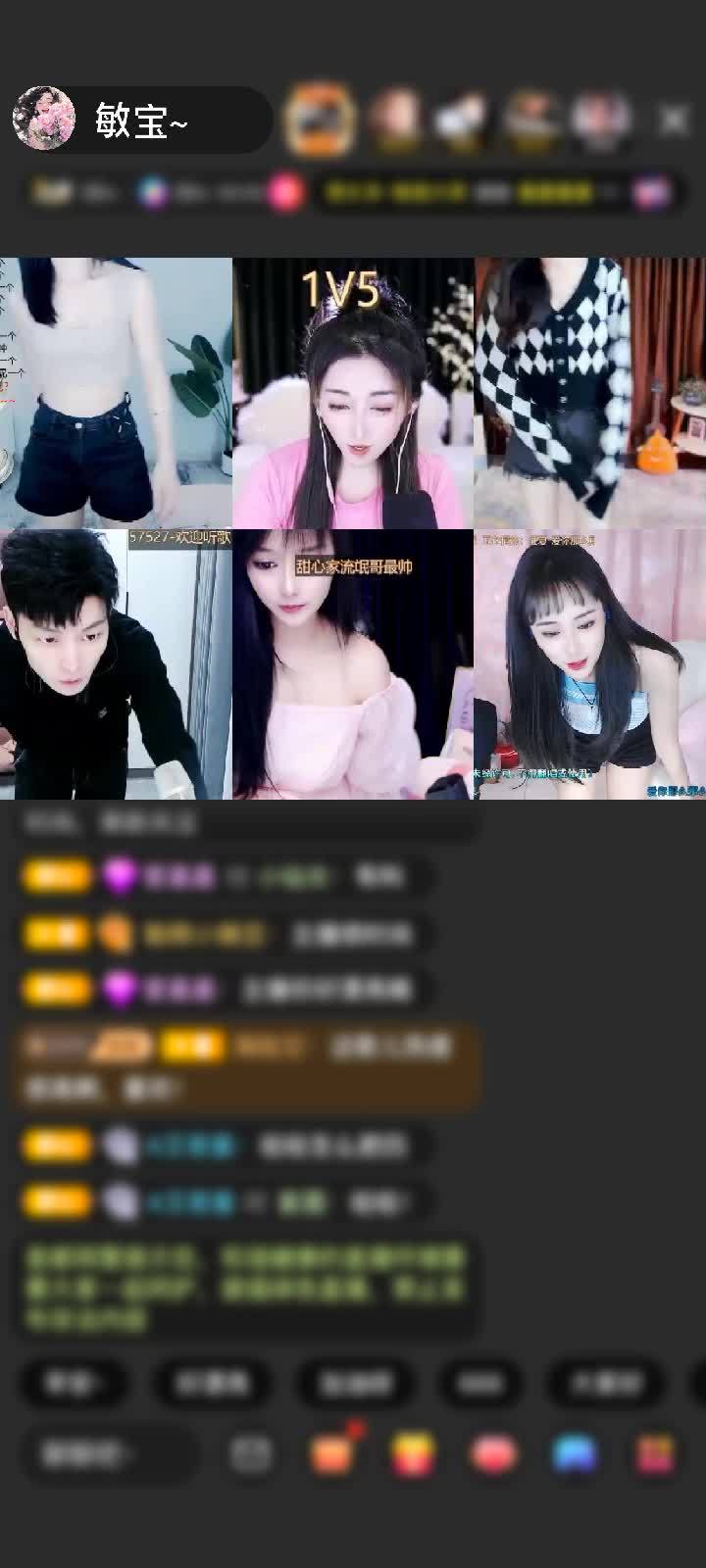Close the live stream with X

[x=674, y=120]
